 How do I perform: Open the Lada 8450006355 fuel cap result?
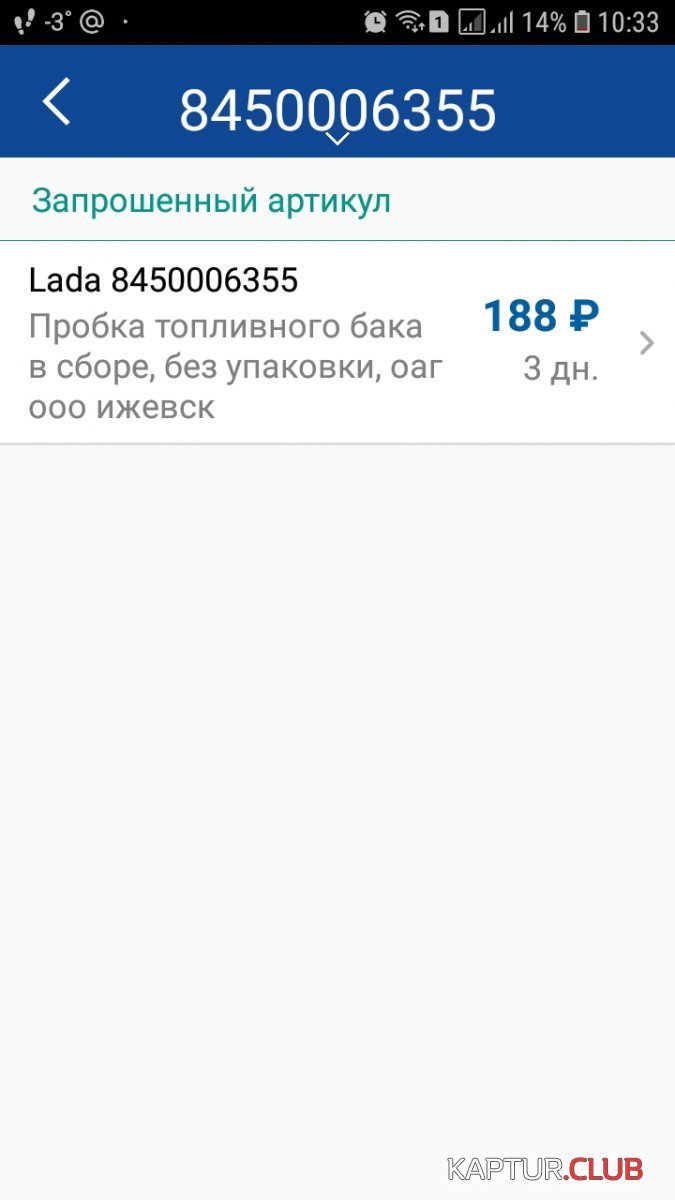point(337,343)
